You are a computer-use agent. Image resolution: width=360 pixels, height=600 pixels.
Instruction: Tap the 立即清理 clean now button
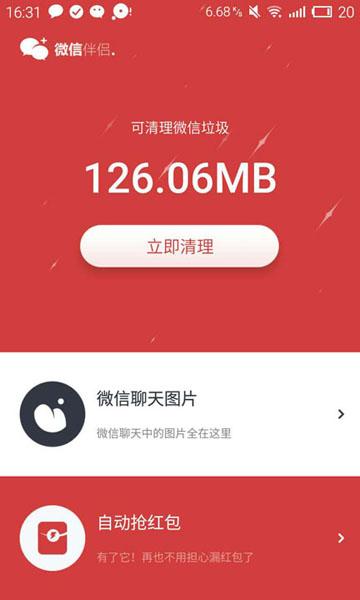(179, 246)
